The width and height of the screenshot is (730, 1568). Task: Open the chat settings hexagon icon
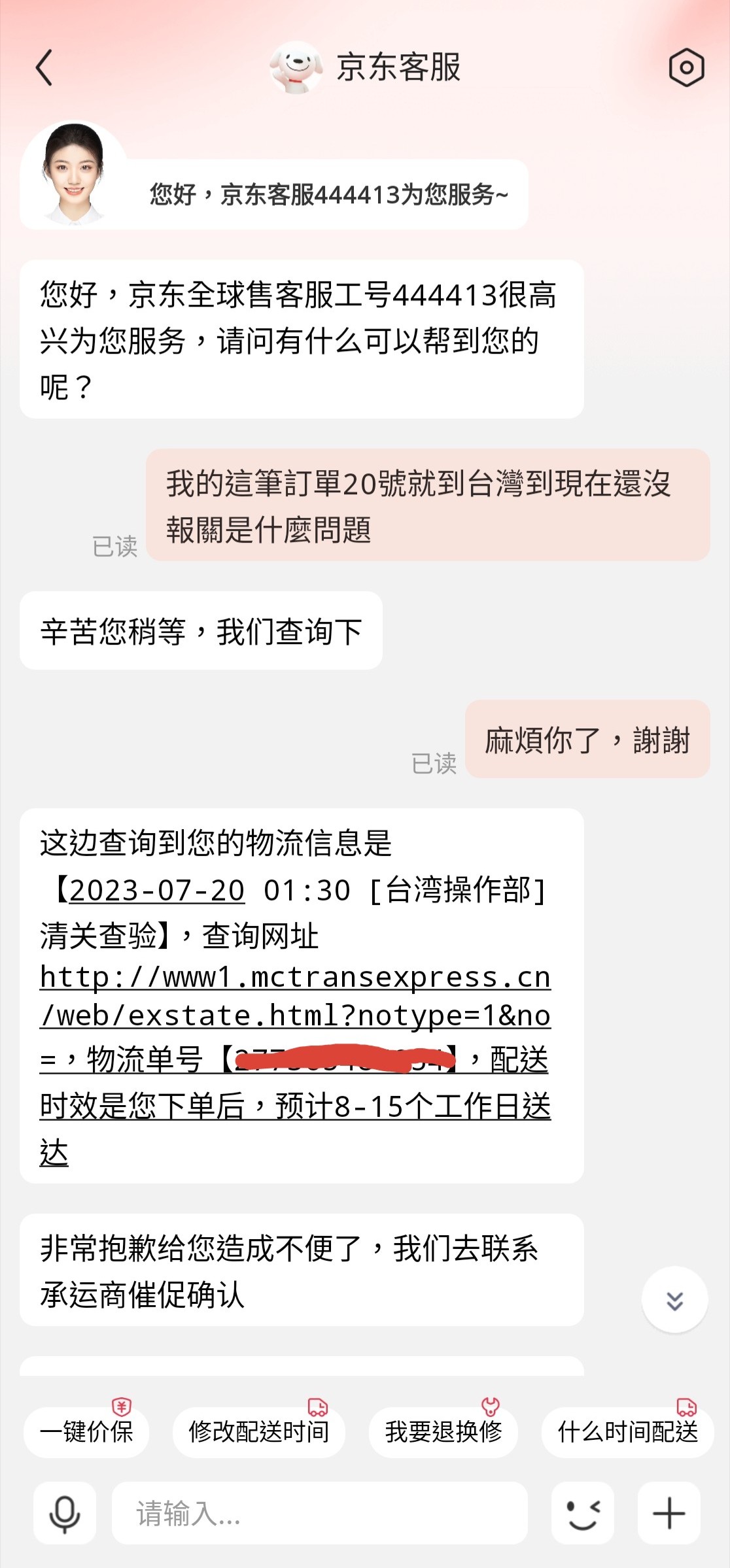[686, 67]
